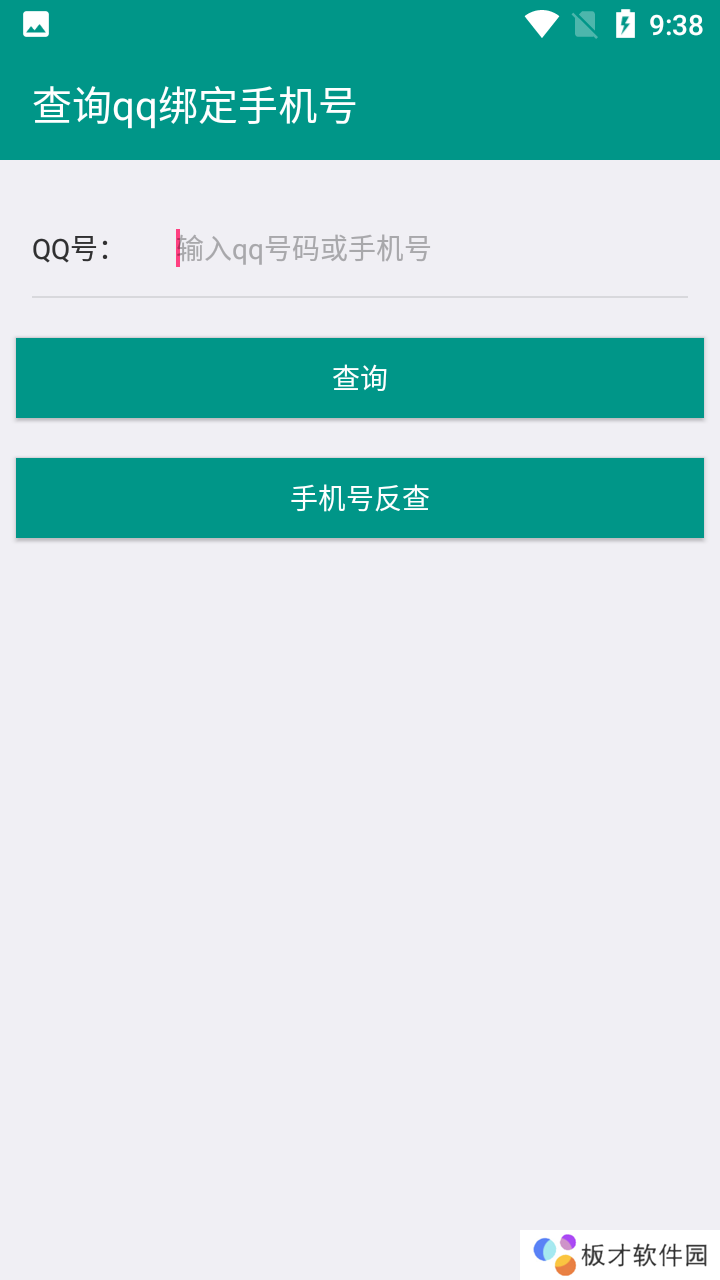Tap the 查询 button
Screen dimensions: 720x1280
360,378
